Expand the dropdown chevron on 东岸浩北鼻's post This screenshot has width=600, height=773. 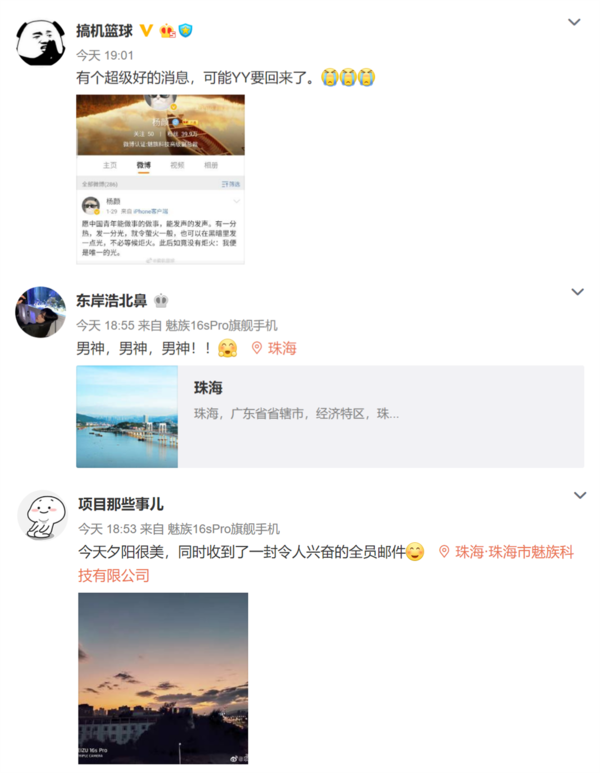(x=576, y=291)
